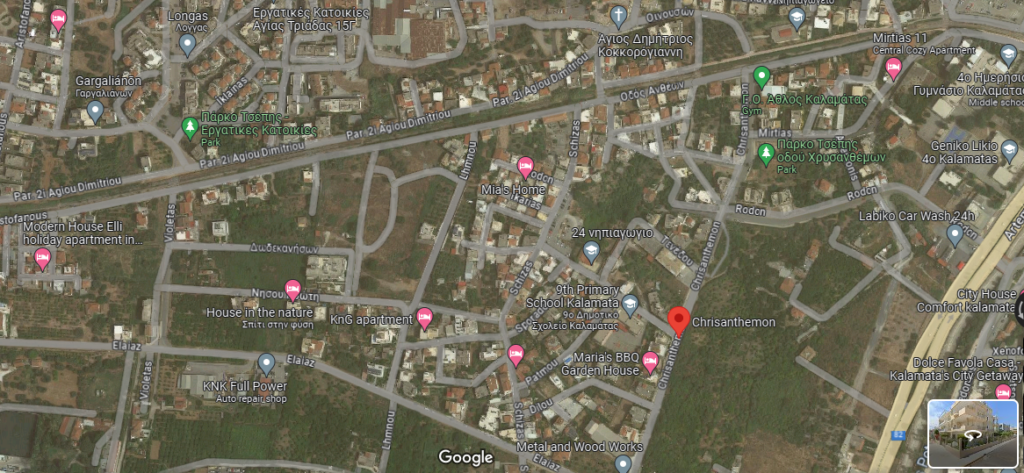The height and width of the screenshot is (473, 1024).
Task: Open the green park marker on Agiou Dimitriou
Action: [x=189, y=127]
